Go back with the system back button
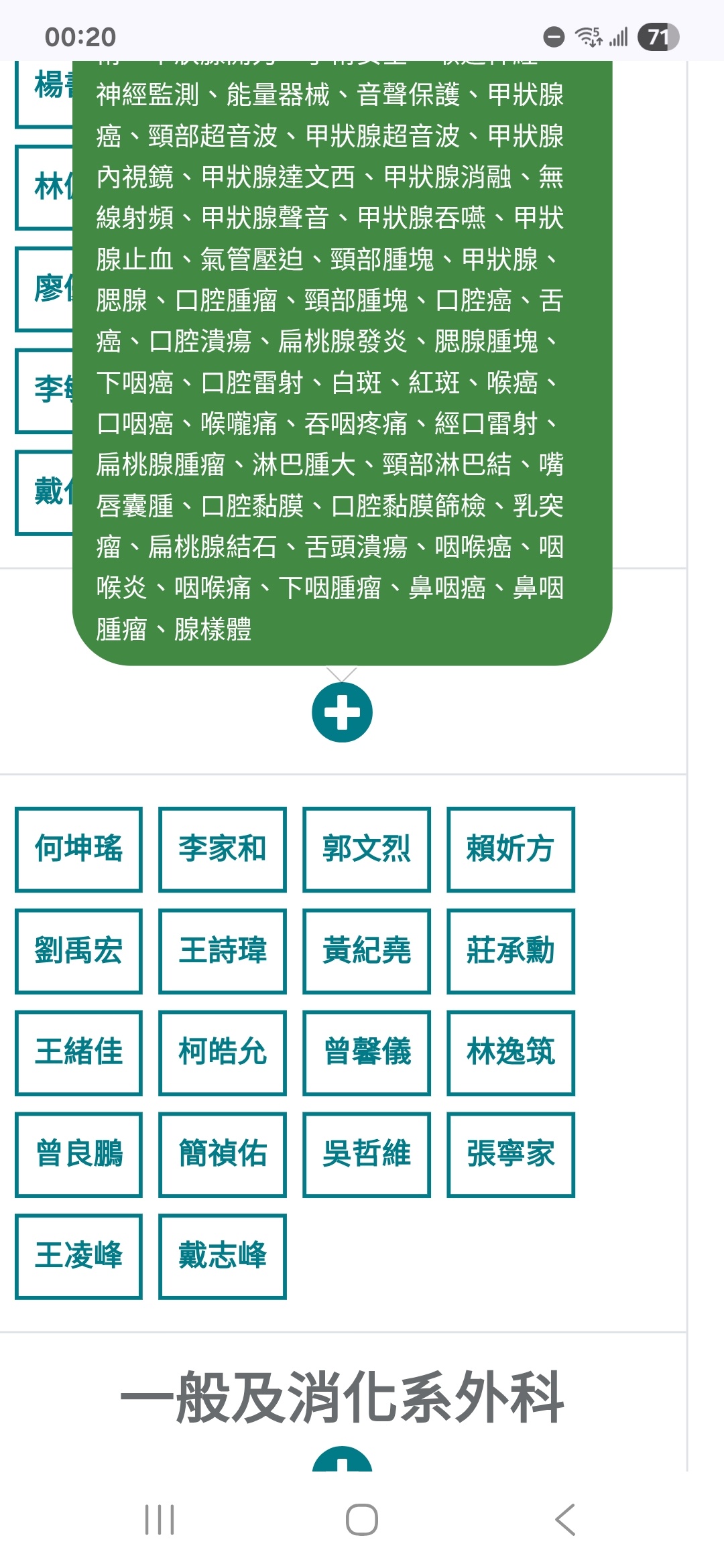 click(565, 1519)
